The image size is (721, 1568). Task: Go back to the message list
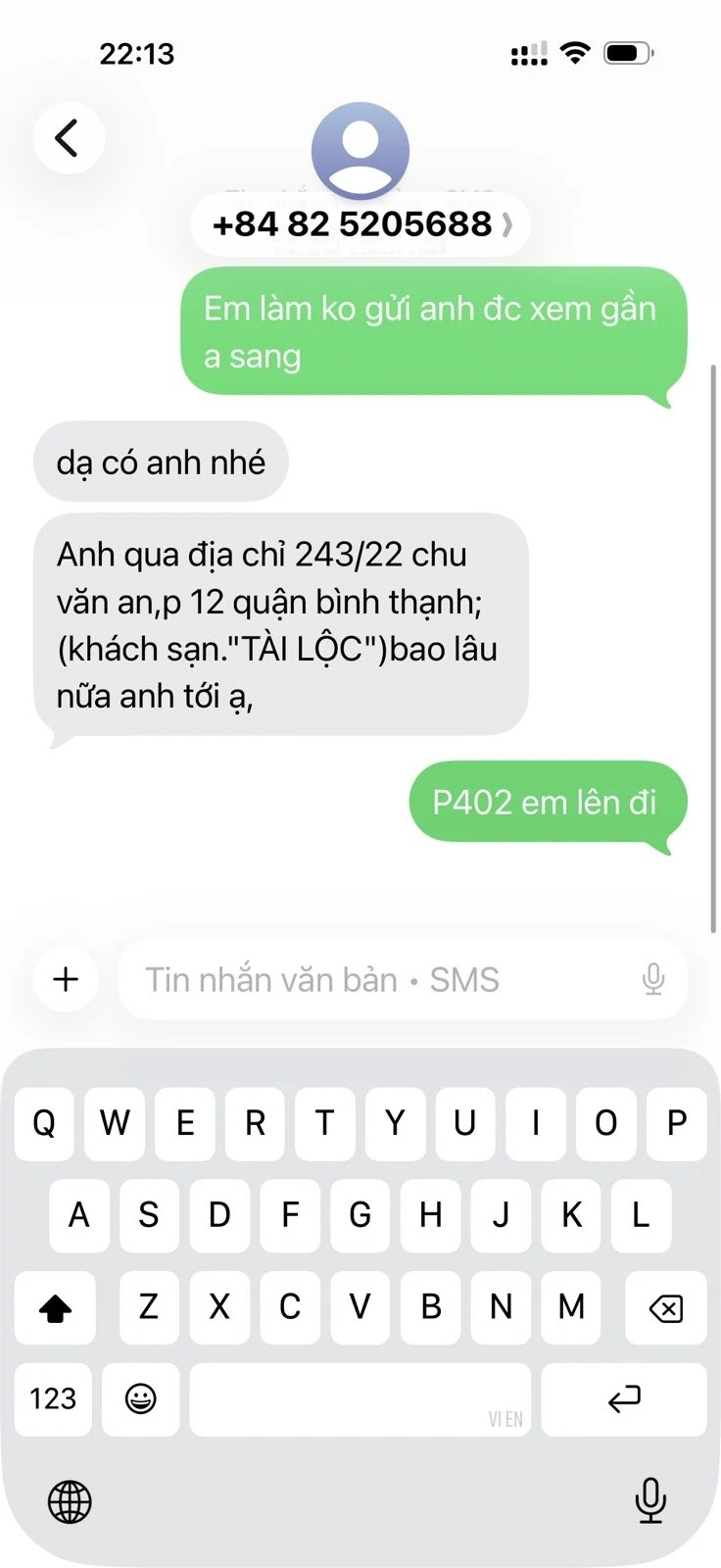pos(68,138)
